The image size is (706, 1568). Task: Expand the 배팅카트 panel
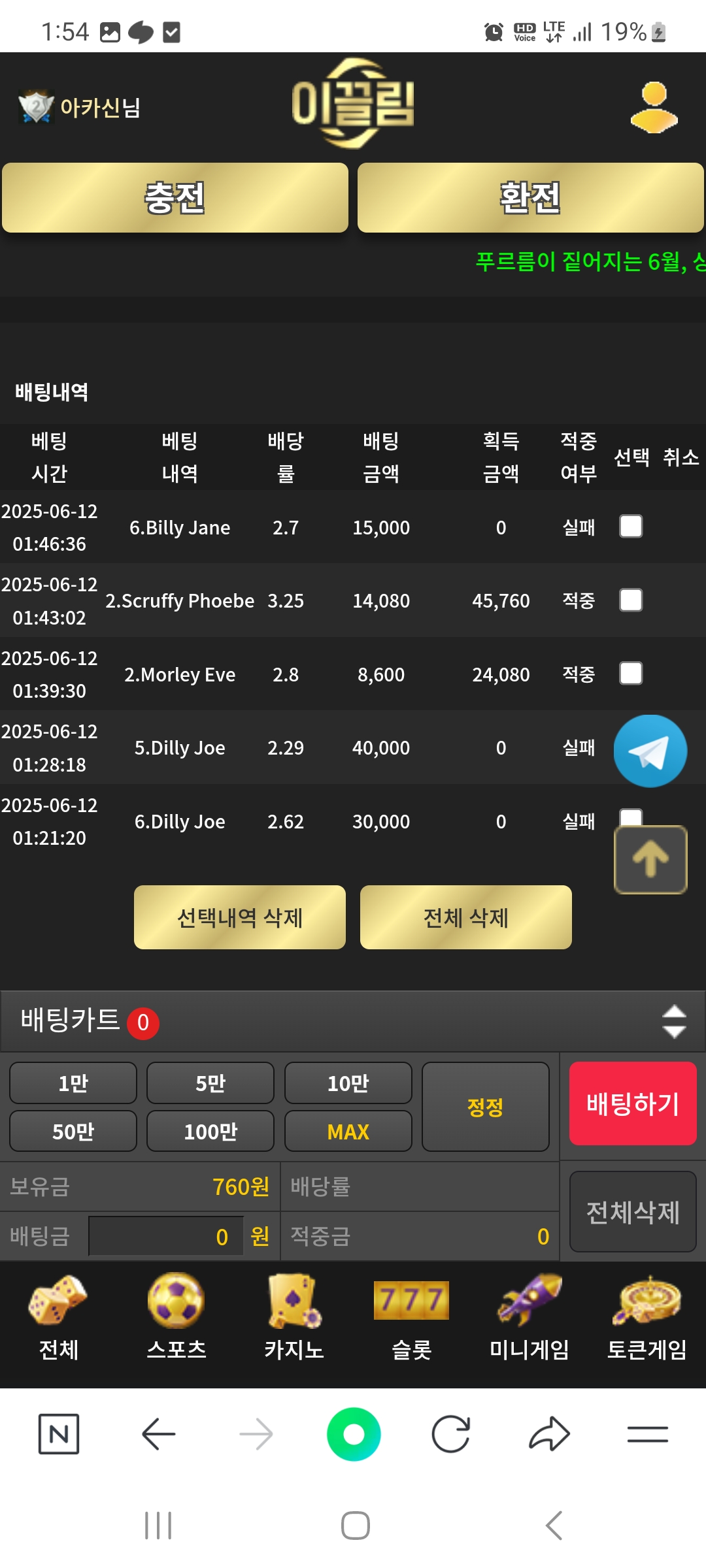(673, 1022)
